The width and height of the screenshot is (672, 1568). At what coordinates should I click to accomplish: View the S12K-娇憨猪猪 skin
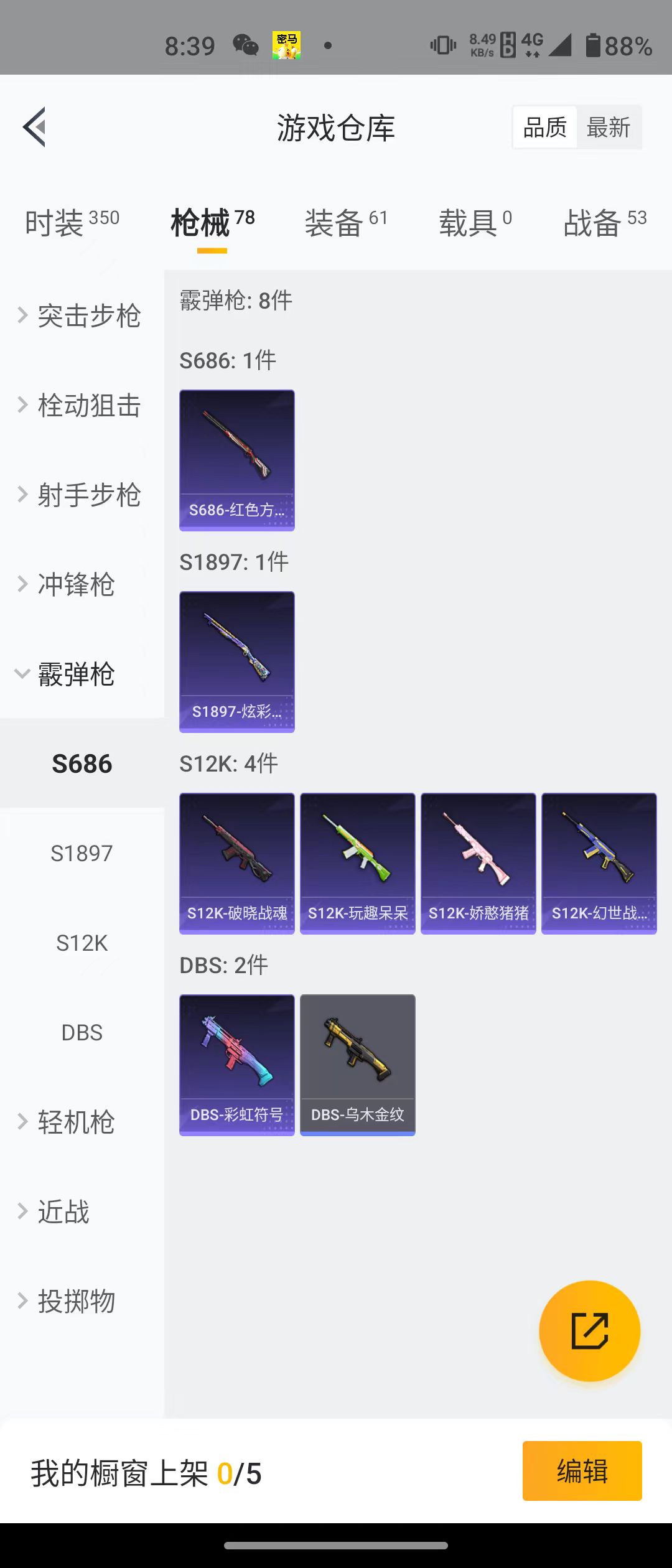click(x=478, y=863)
